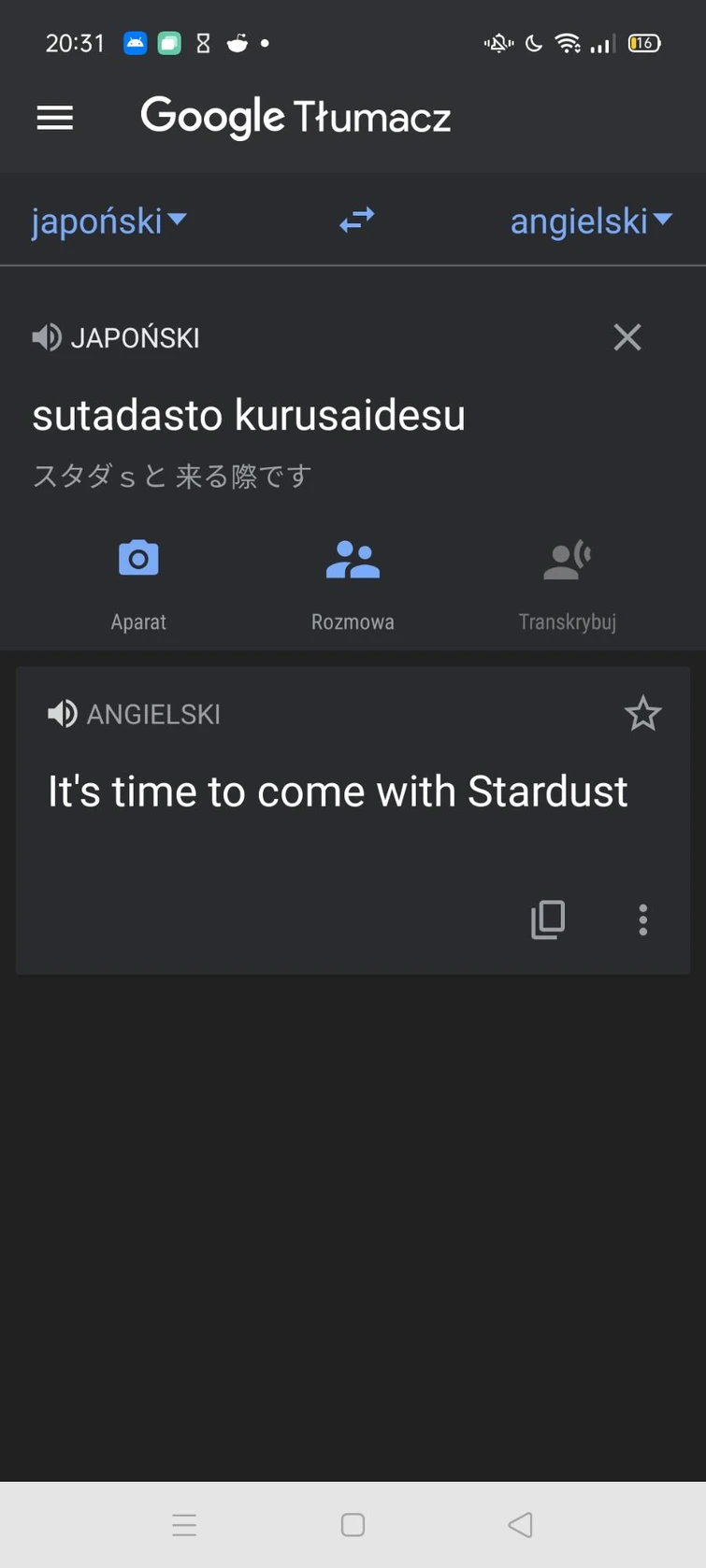Select the ANGIELSKI translation panel label
The height and width of the screenshot is (1568, 706).
(x=152, y=714)
